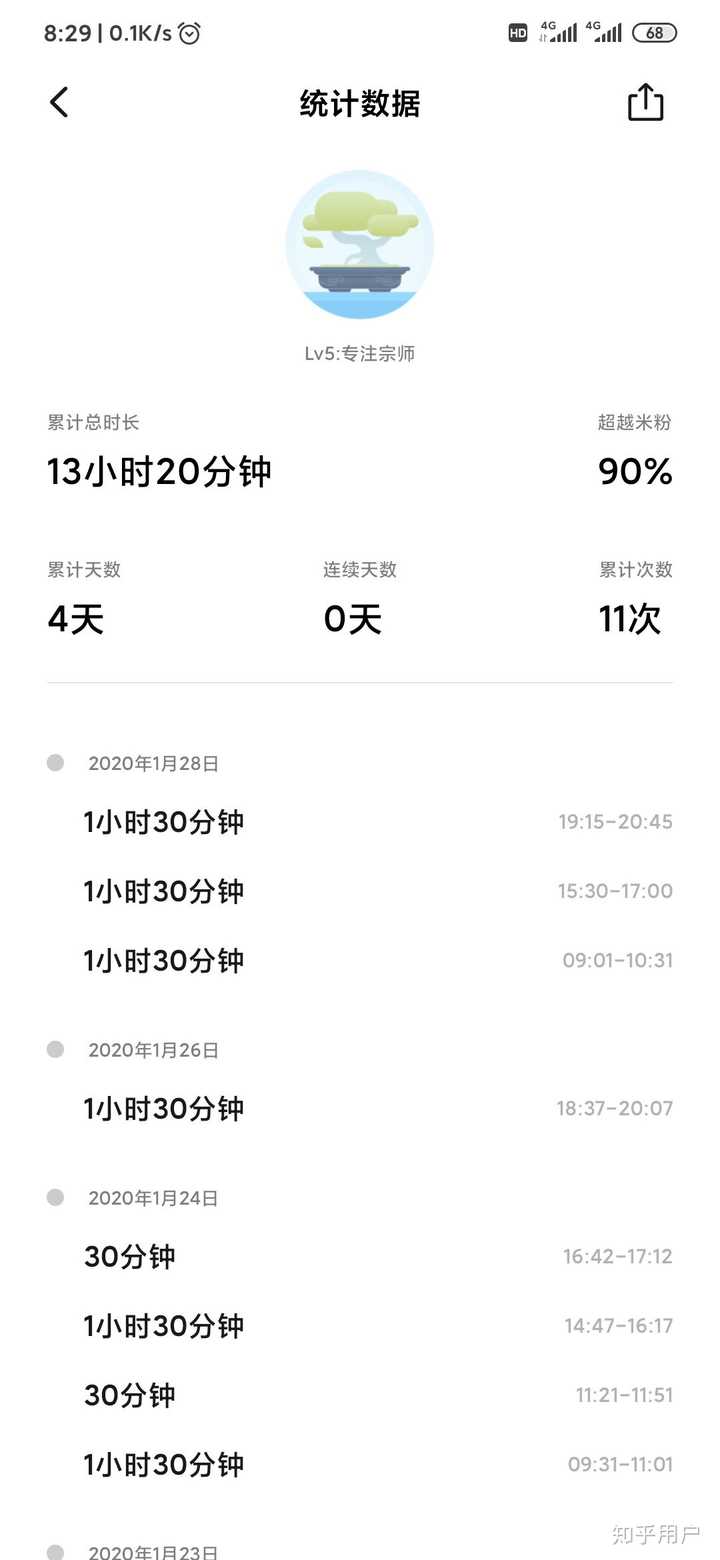Share the focus statistics
Screen dimensions: 720x1560
(x=645, y=102)
